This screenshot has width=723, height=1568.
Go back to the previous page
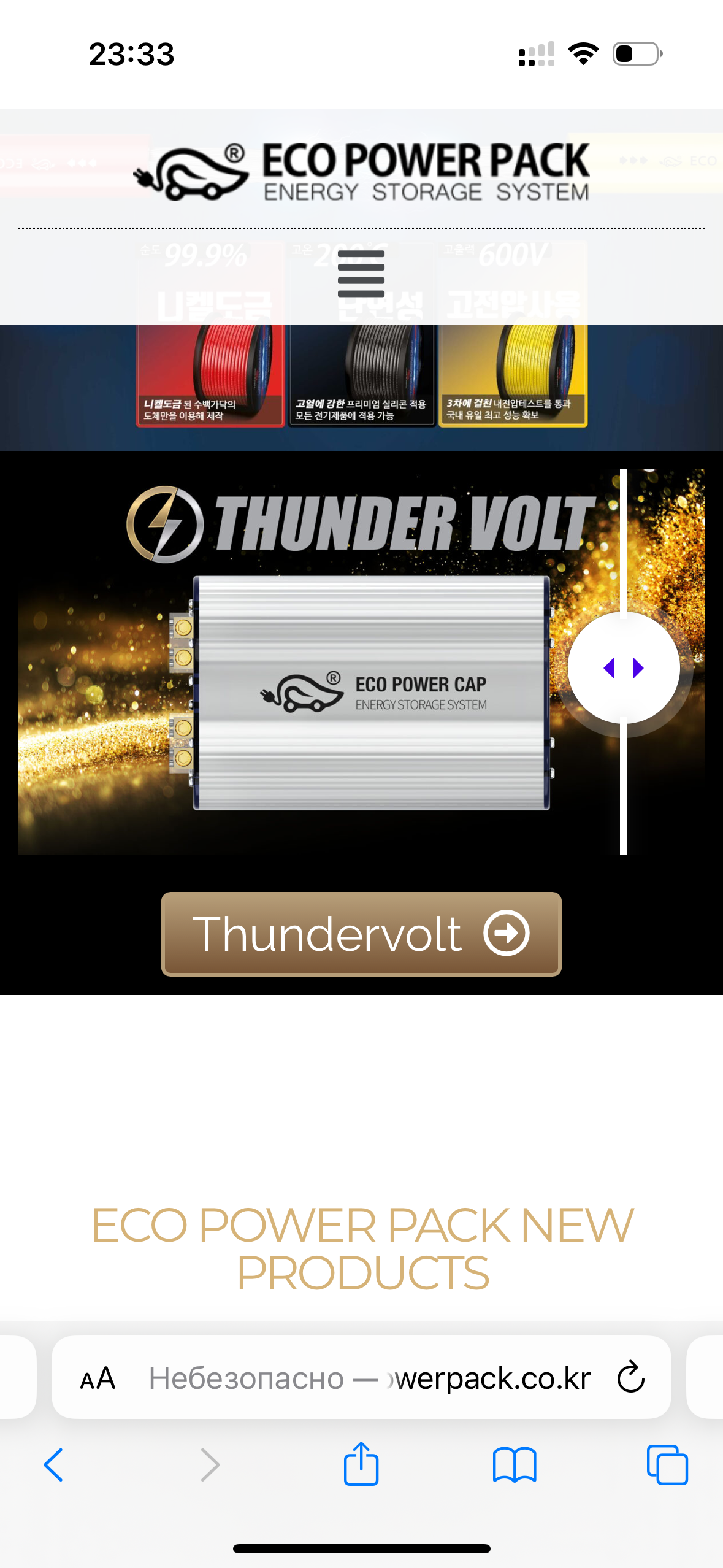click(53, 1465)
